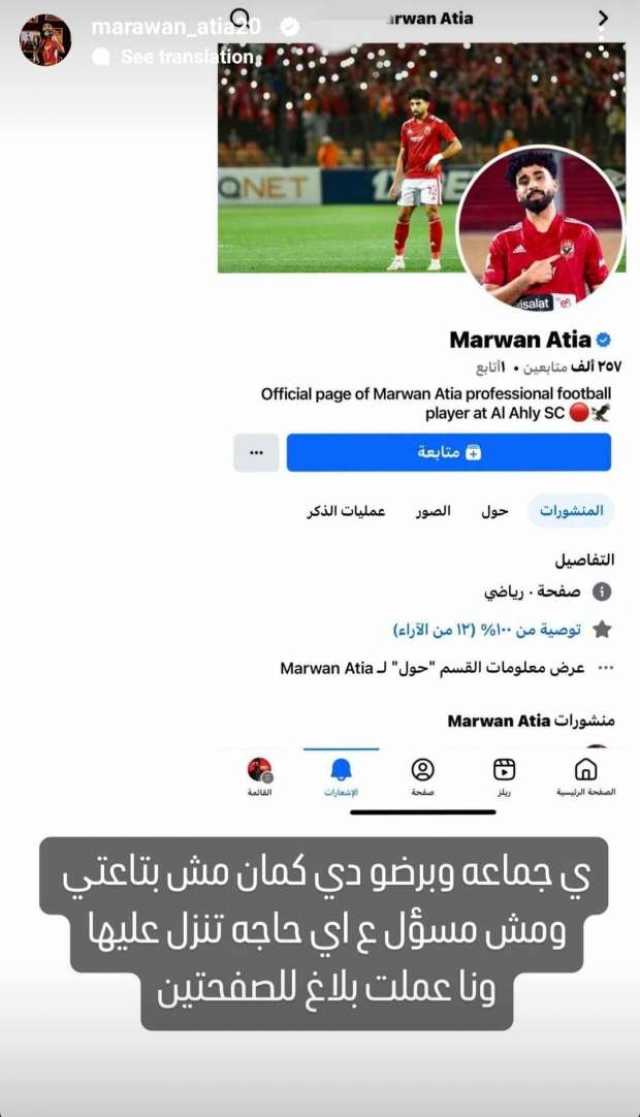Tap See translation for the story
The image size is (640, 1117).
tap(186, 57)
